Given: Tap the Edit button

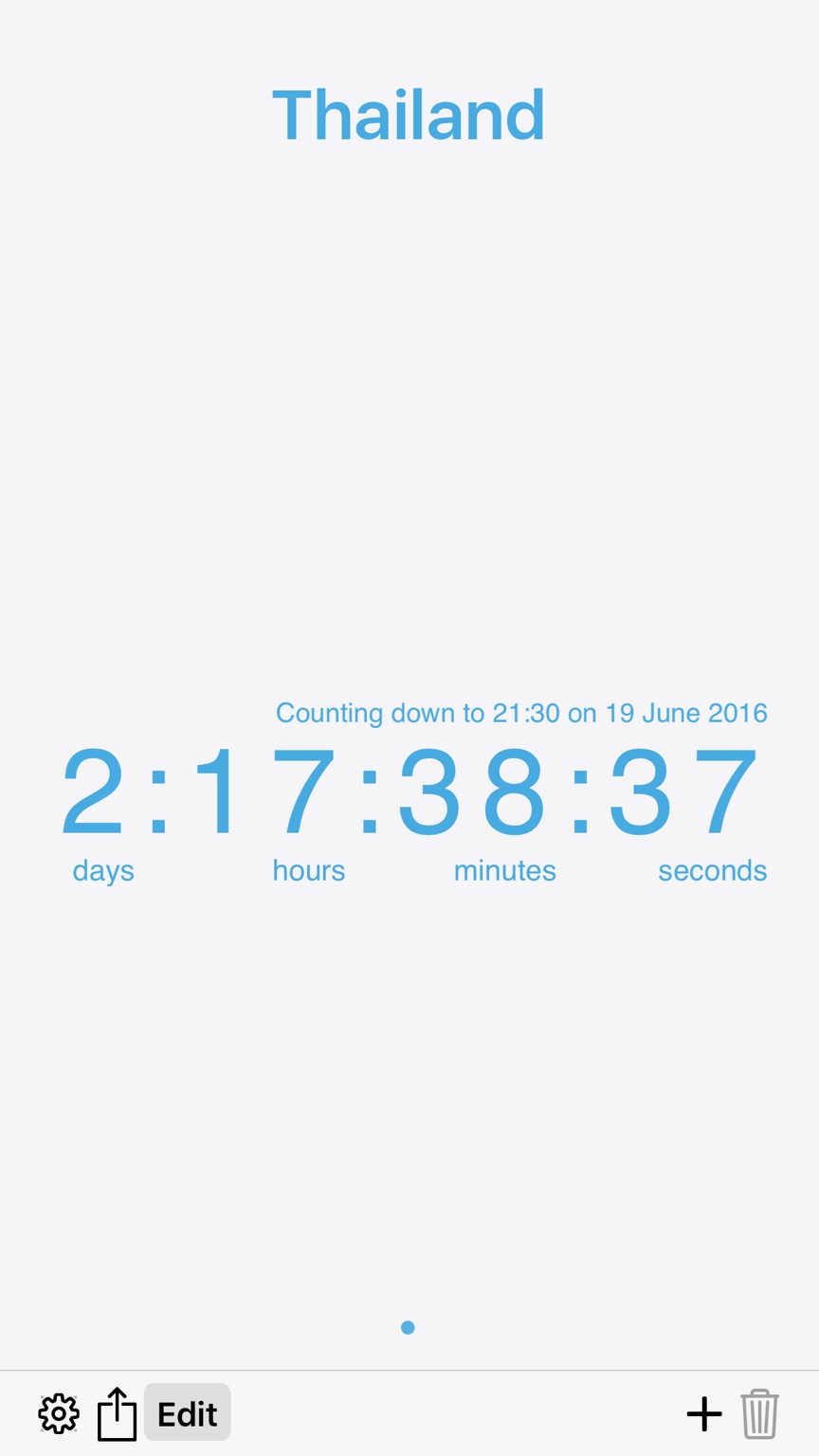Looking at the screenshot, I should [x=188, y=1412].
